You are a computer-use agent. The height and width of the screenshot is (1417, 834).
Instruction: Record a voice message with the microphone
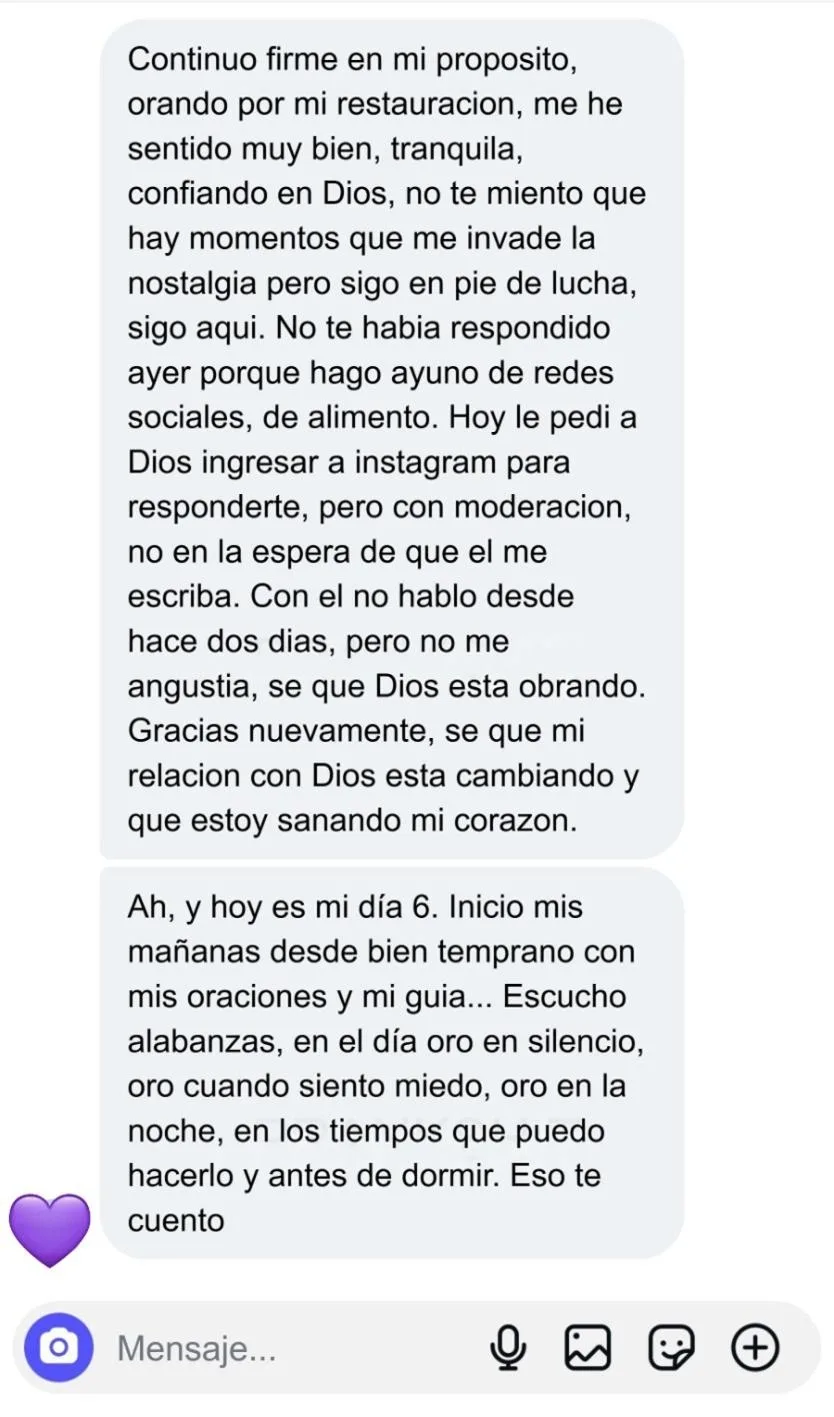click(509, 1348)
